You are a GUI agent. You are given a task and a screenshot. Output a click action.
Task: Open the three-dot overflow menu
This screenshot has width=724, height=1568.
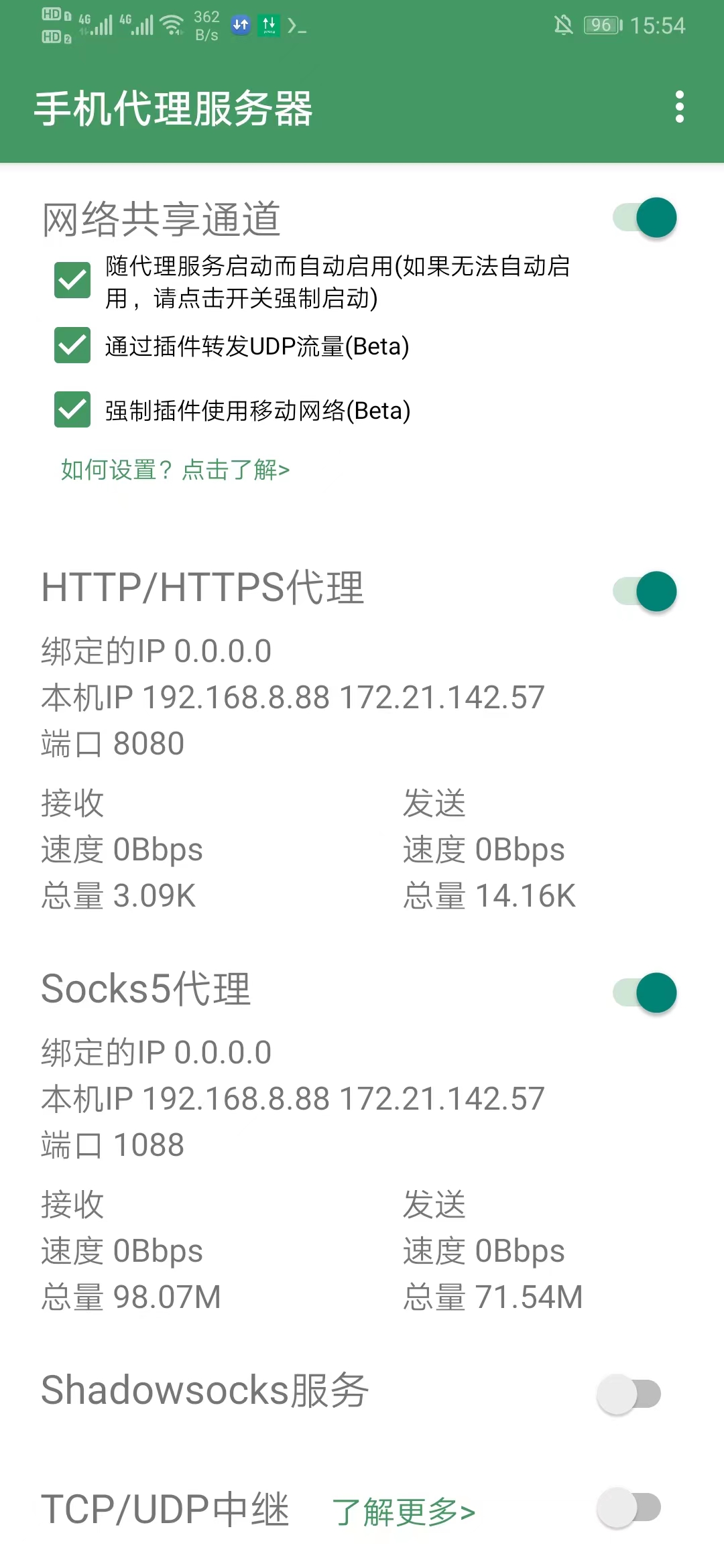(680, 107)
